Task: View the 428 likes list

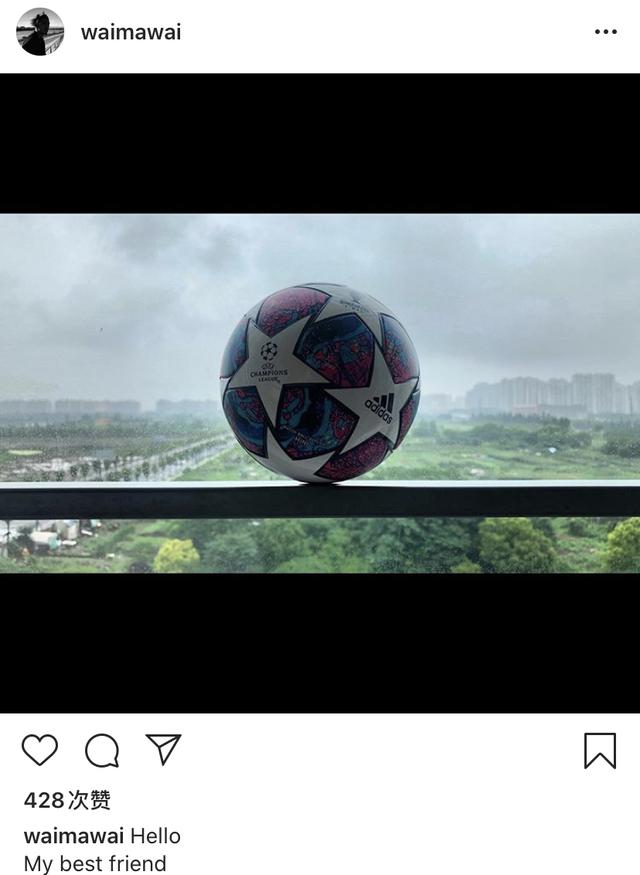Action: coord(67,800)
